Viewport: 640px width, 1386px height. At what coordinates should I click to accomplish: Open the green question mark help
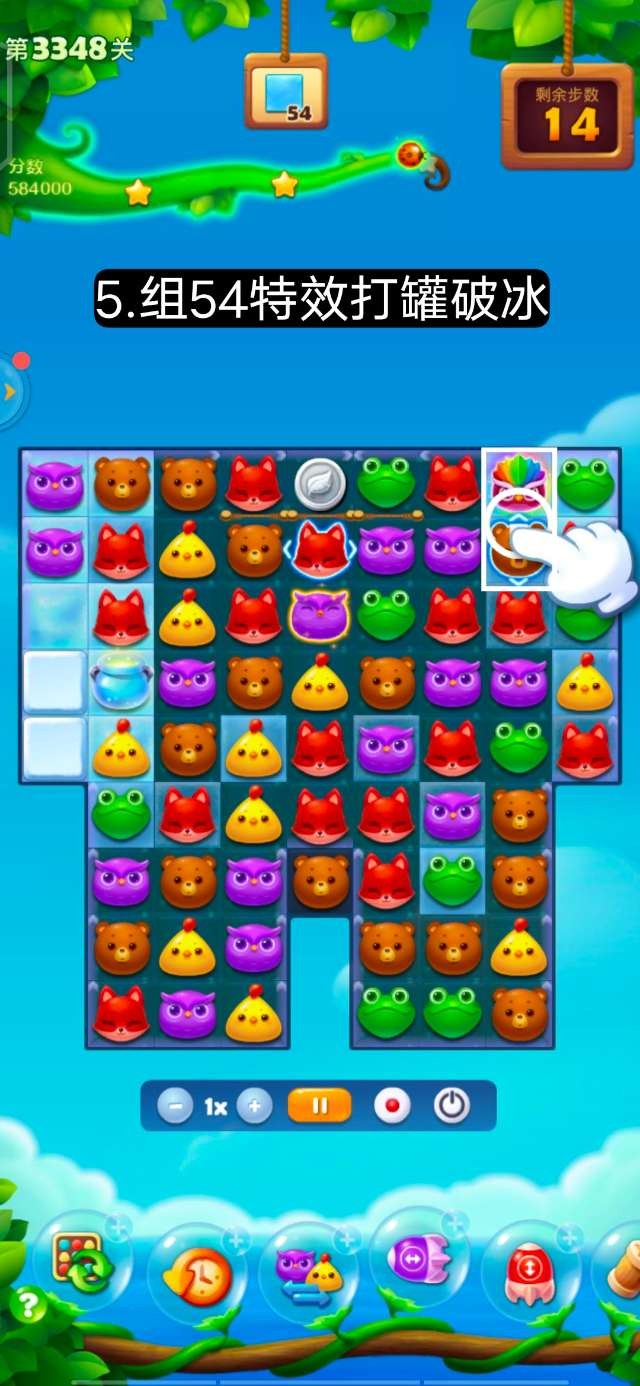[27, 1306]
